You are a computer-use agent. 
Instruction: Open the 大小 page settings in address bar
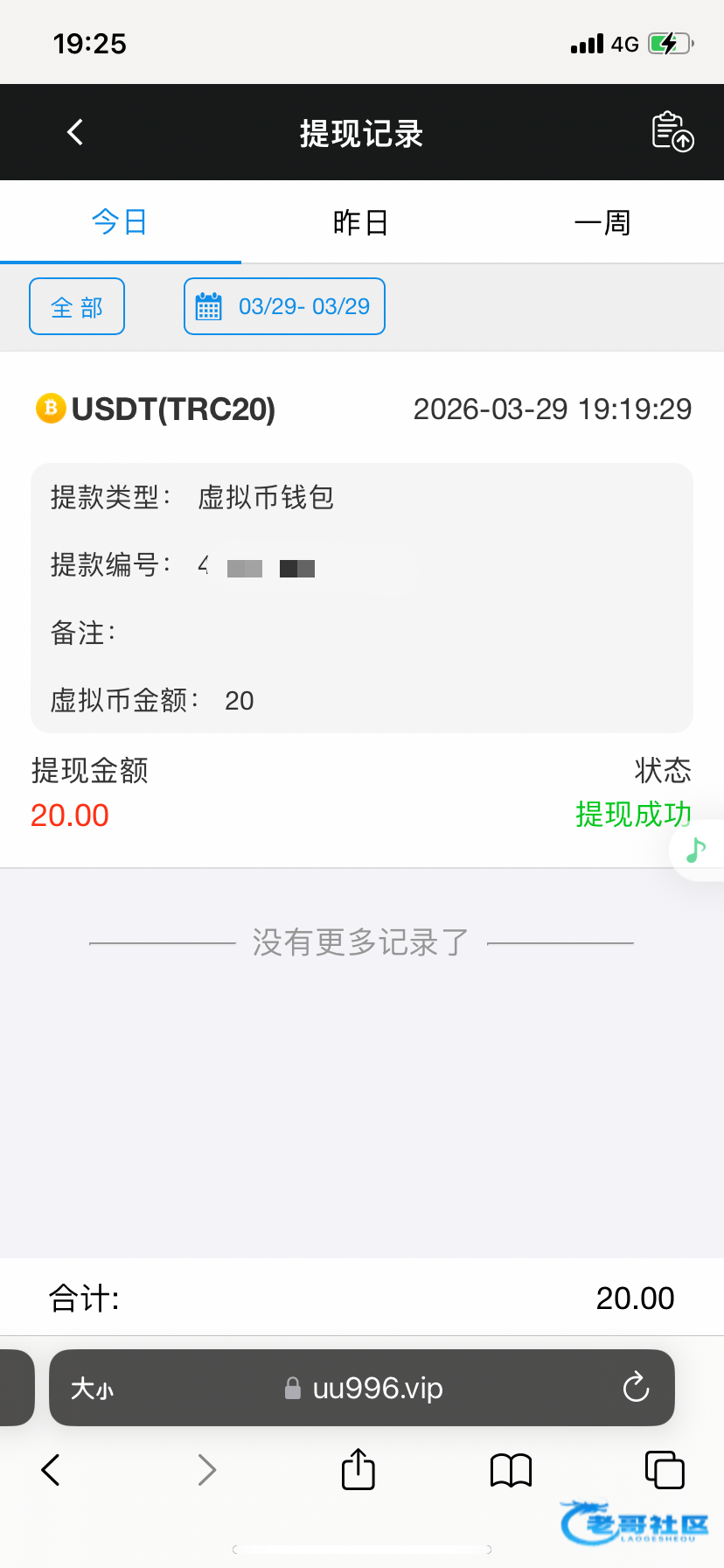pyautogui.click(x=92, y=1389)
